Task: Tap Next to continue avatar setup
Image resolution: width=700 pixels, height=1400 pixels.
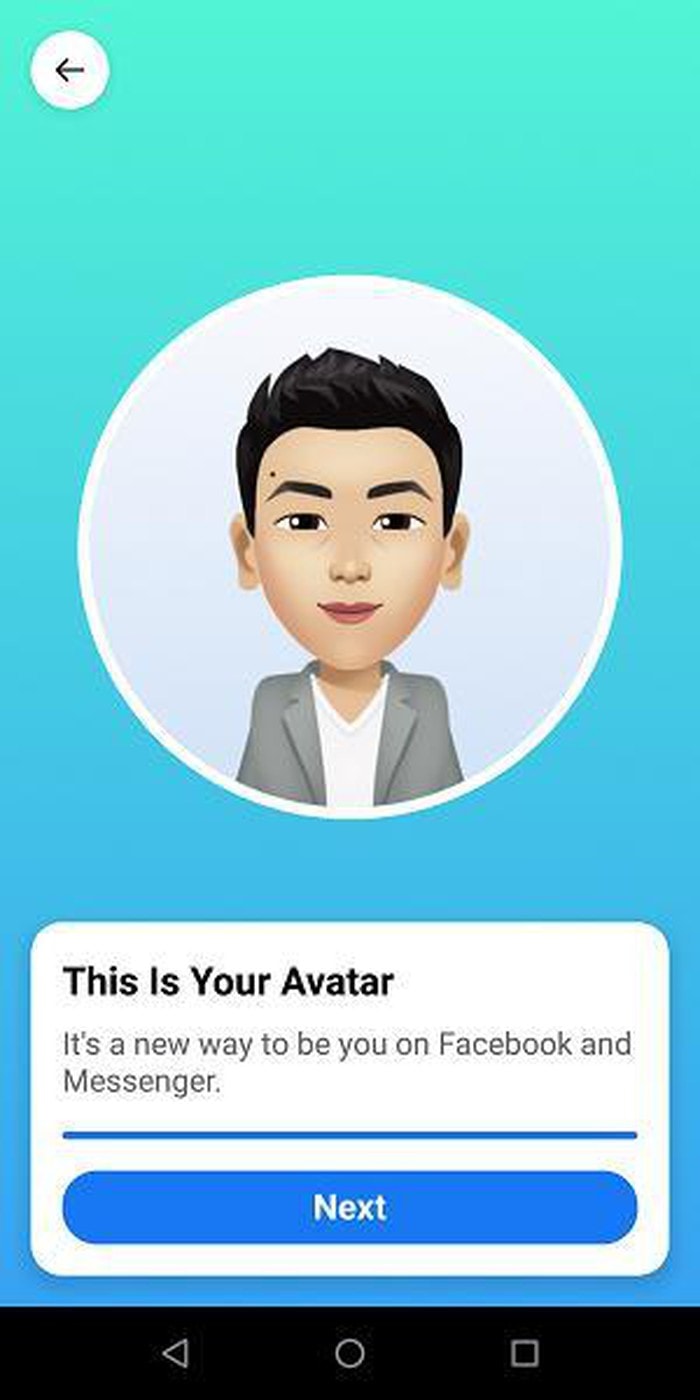Action: (349, 1207)
